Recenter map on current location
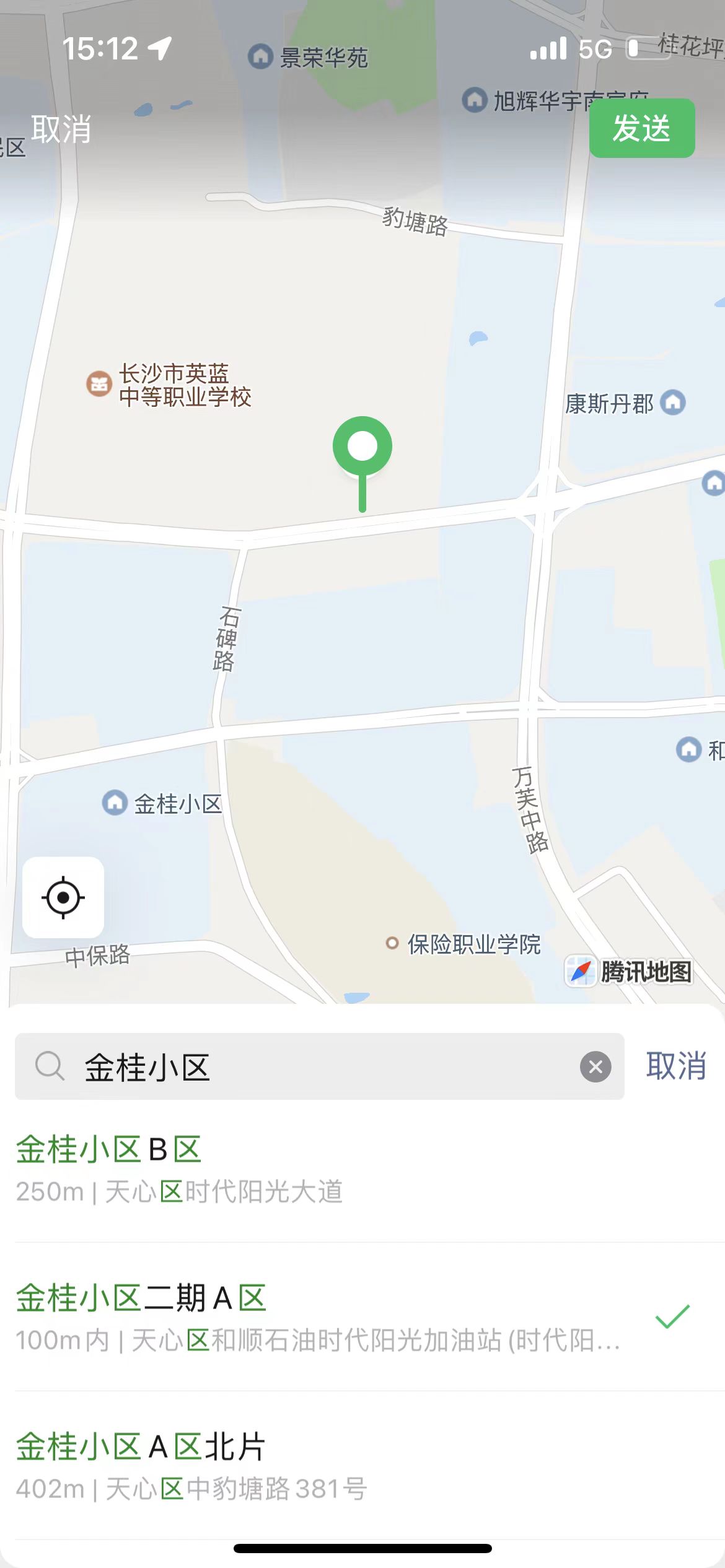This screenshot has width=725, height=1568. tap(63, 897)
